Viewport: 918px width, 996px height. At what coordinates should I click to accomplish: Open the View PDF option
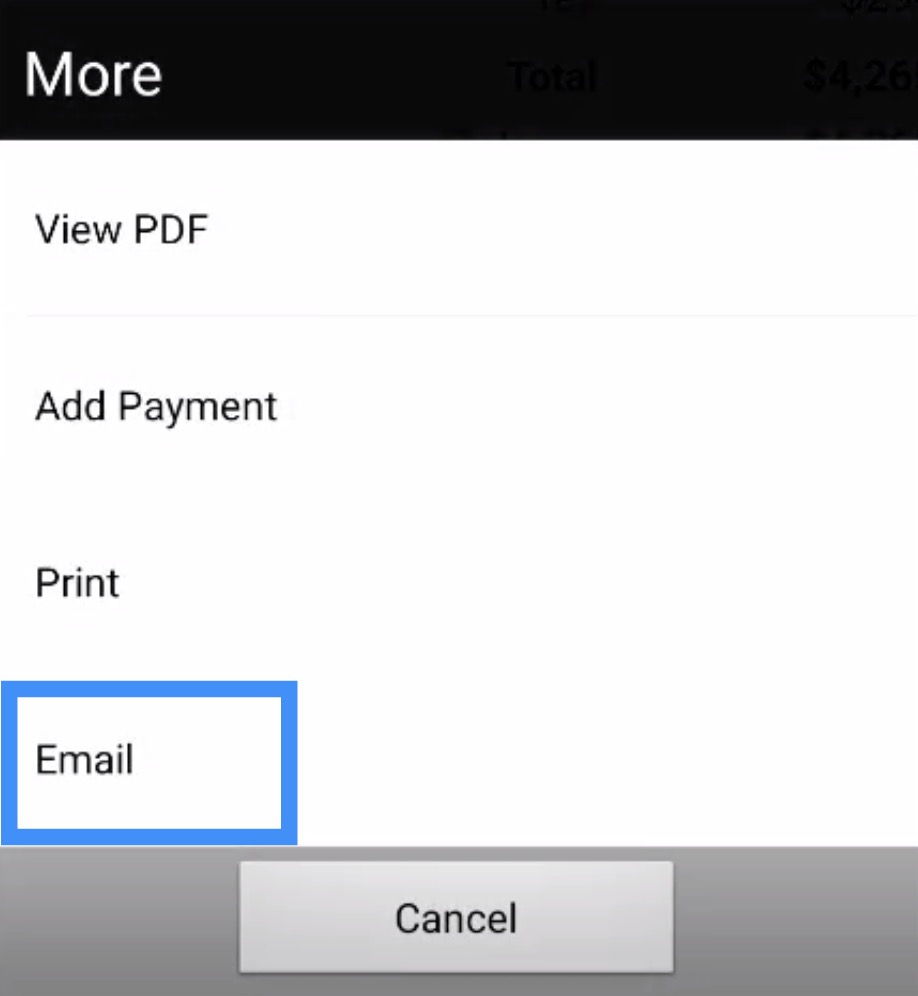(x=122, y=231)
